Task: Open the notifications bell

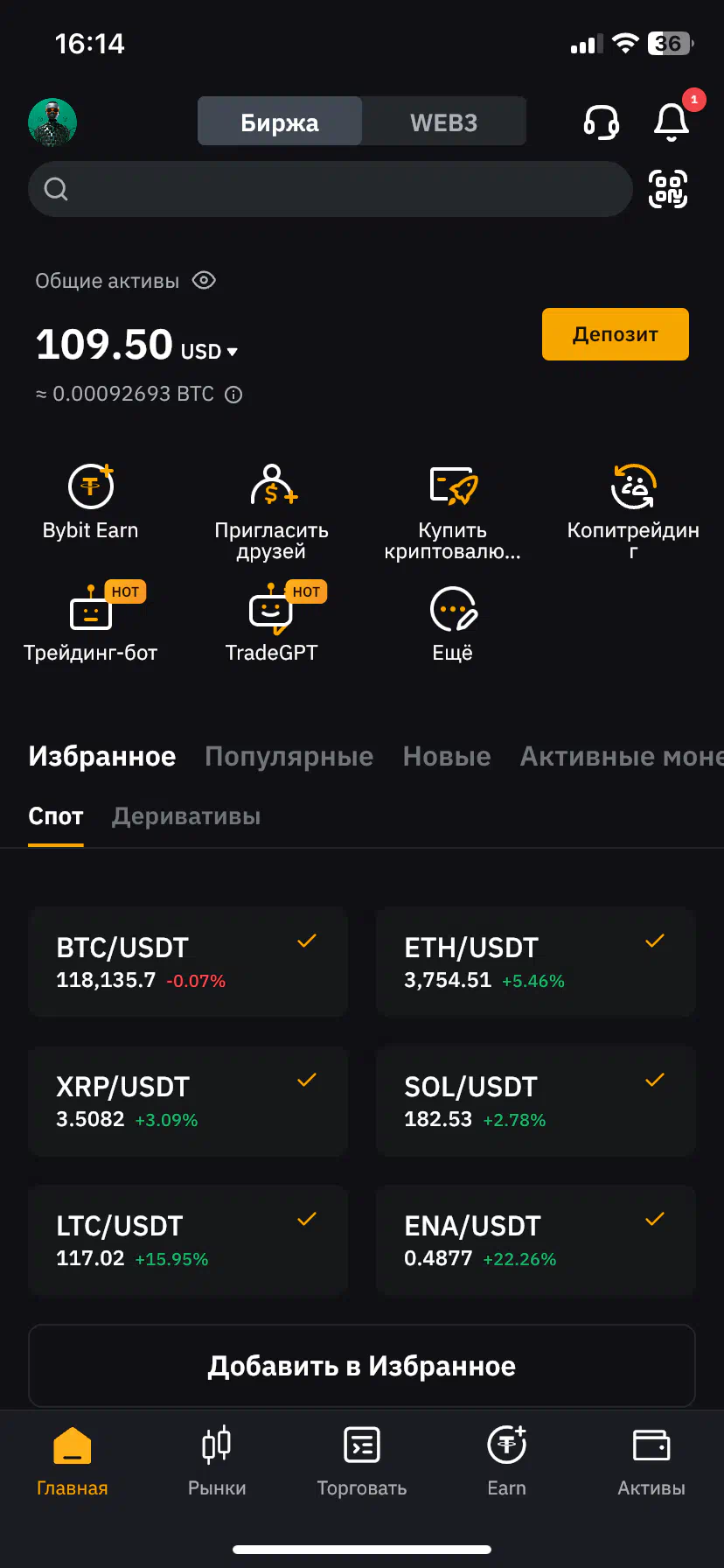Action: (x=672, y=122)
